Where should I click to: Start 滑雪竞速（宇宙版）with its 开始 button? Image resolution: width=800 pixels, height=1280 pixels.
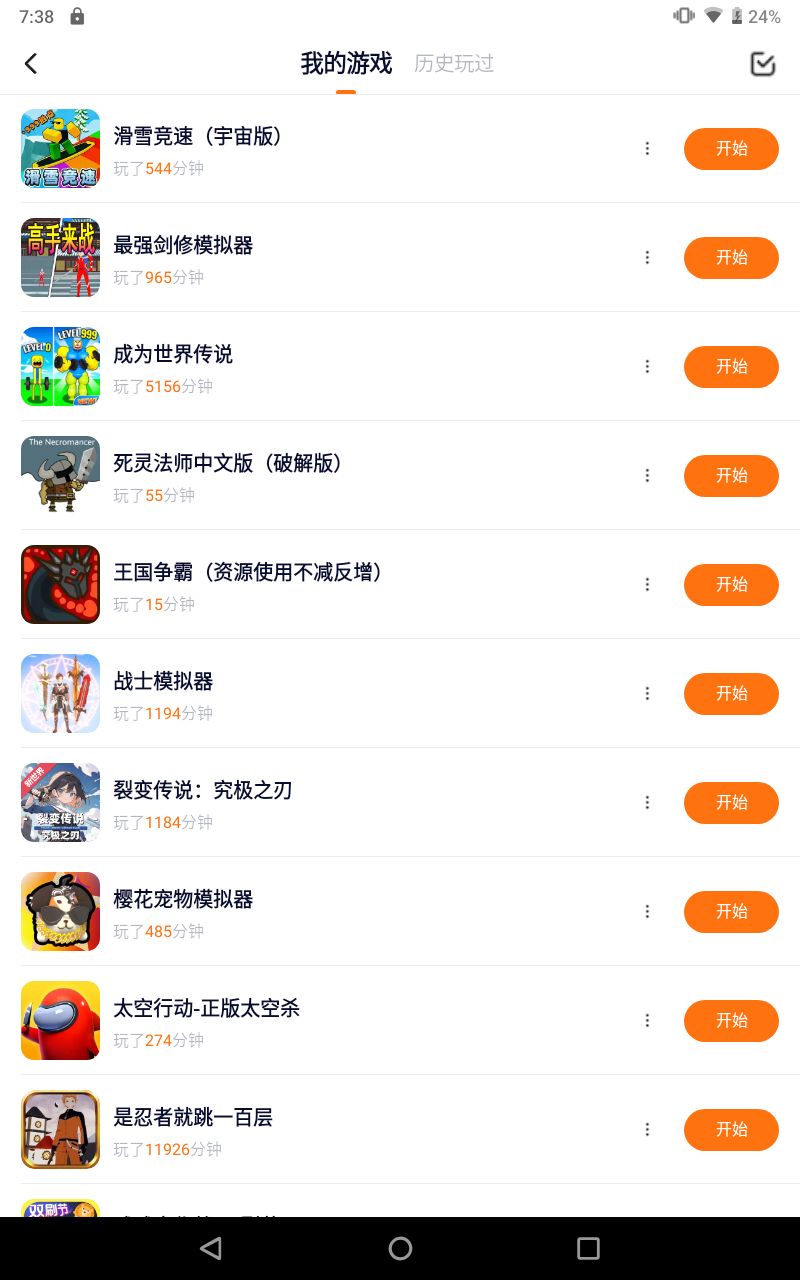coord(731,149)
